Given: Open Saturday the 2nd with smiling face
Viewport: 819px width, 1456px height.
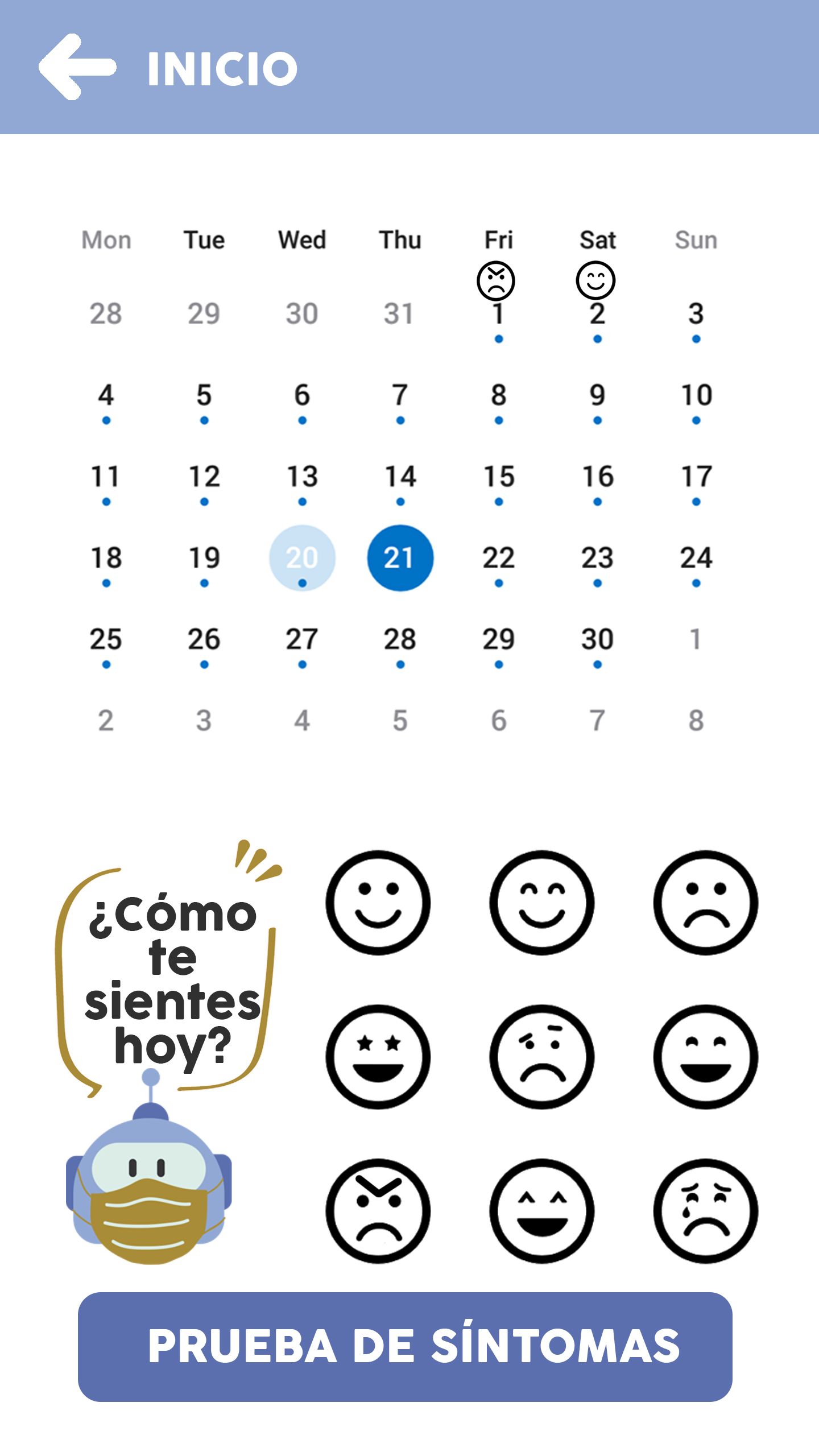Looking at the screenshot, I should [x=597, y=301].
